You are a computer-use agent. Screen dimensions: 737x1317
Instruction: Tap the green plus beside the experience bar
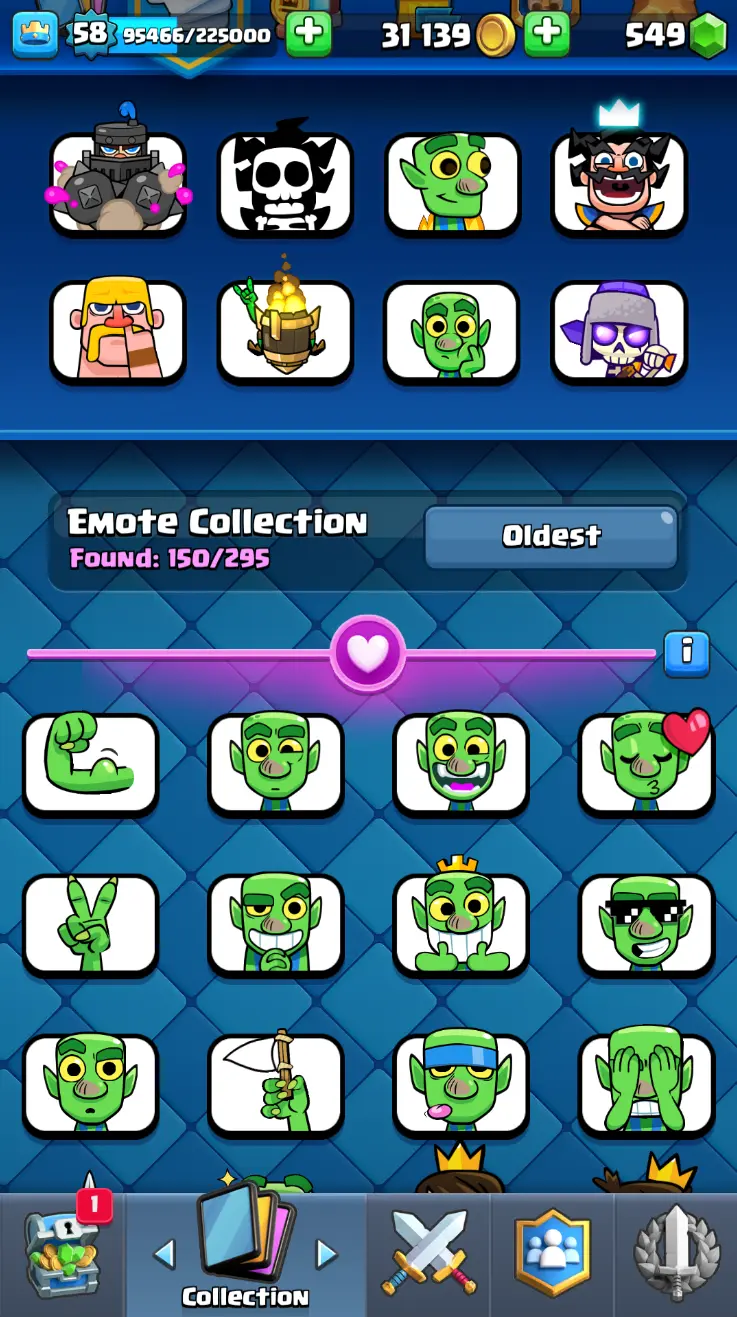pos(308,35)
